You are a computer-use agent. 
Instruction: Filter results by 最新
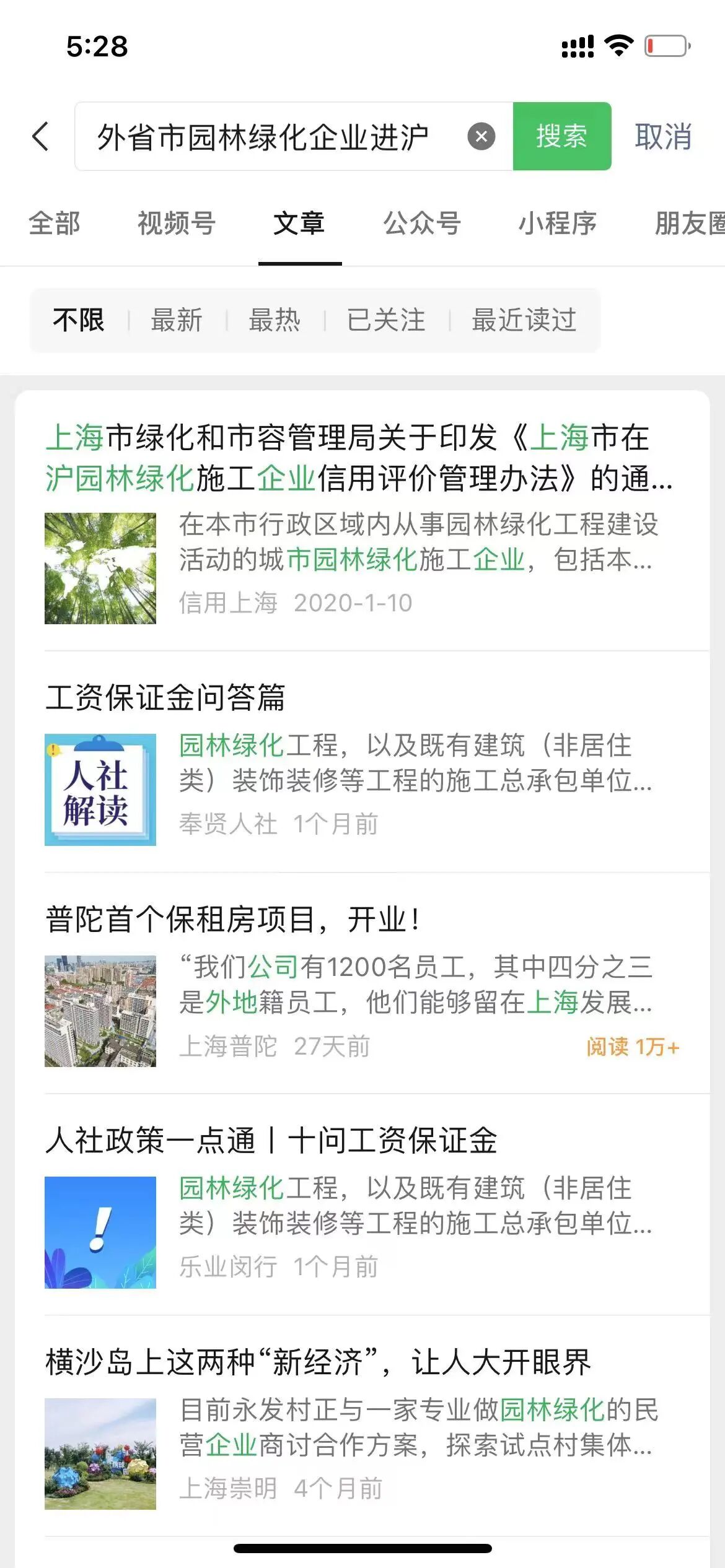click(x=177, y=320)
